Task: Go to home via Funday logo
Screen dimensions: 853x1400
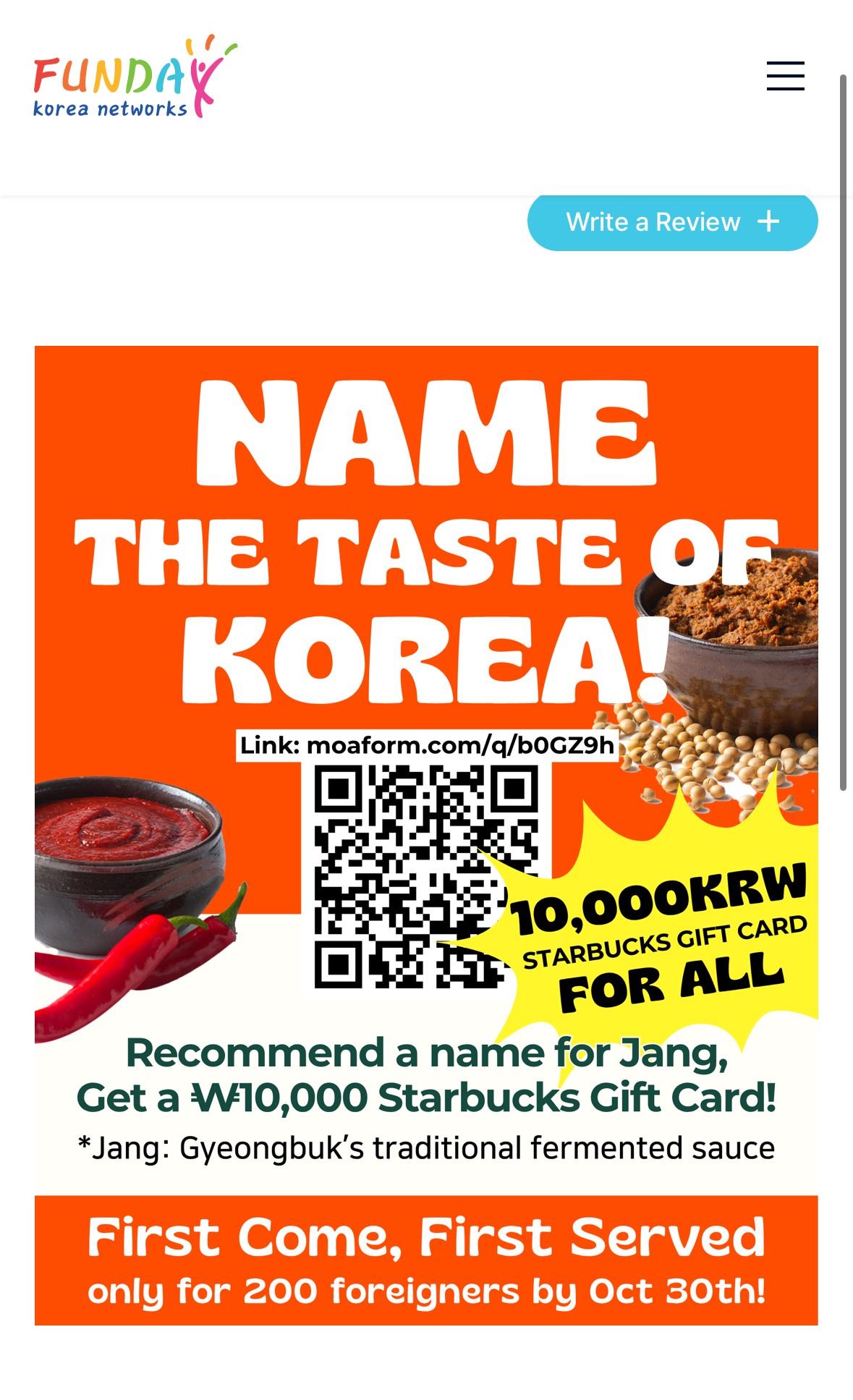Action: (135, 77)
